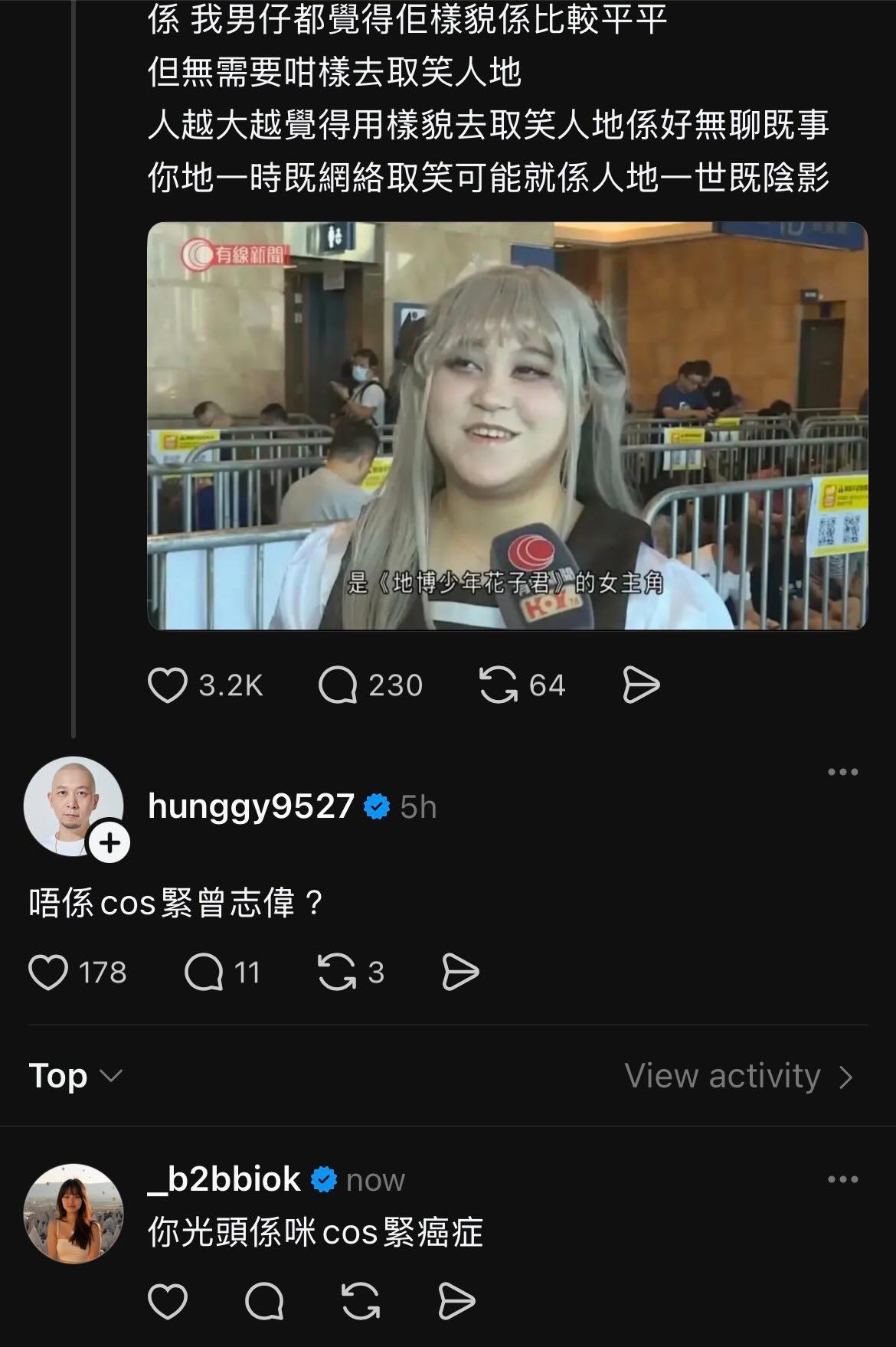Share _b2bbiok's reply
Screen dimensions: 896x1347
456,1301
